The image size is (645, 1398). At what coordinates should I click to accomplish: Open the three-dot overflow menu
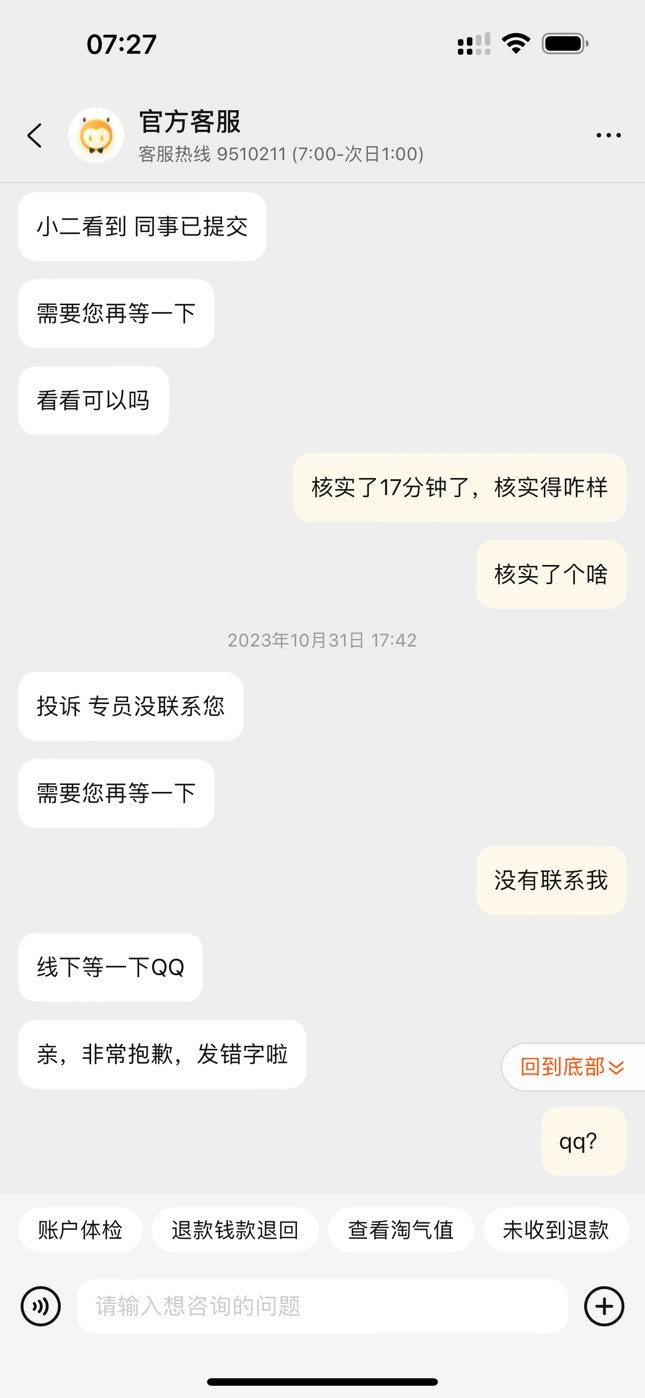(608, 136)
